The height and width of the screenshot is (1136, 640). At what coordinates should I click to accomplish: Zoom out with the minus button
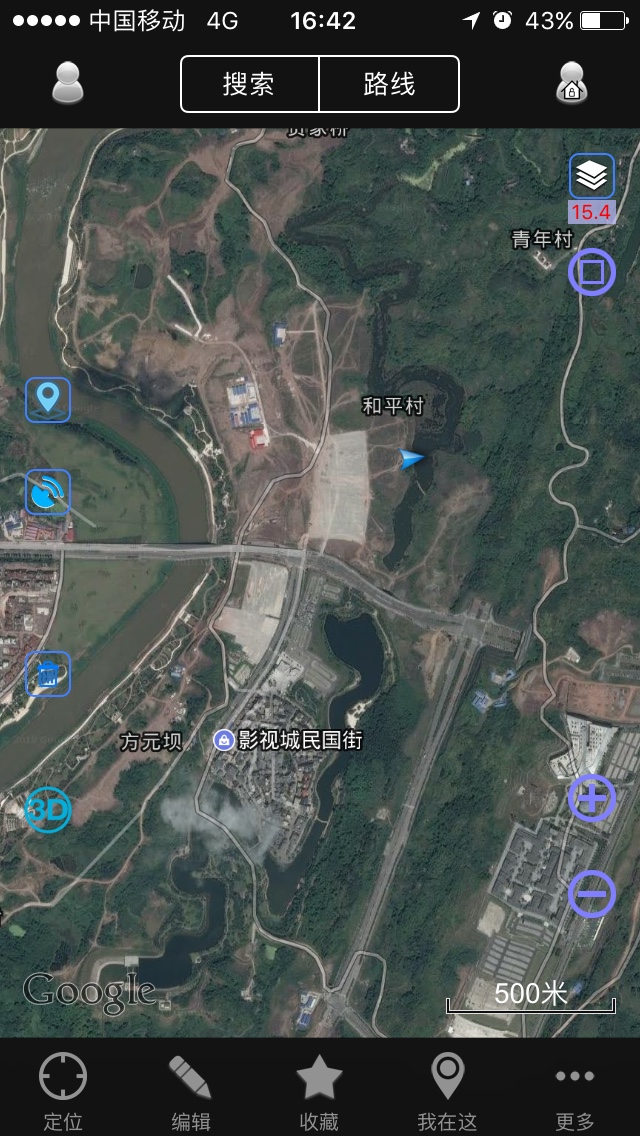tap(591, 893)
